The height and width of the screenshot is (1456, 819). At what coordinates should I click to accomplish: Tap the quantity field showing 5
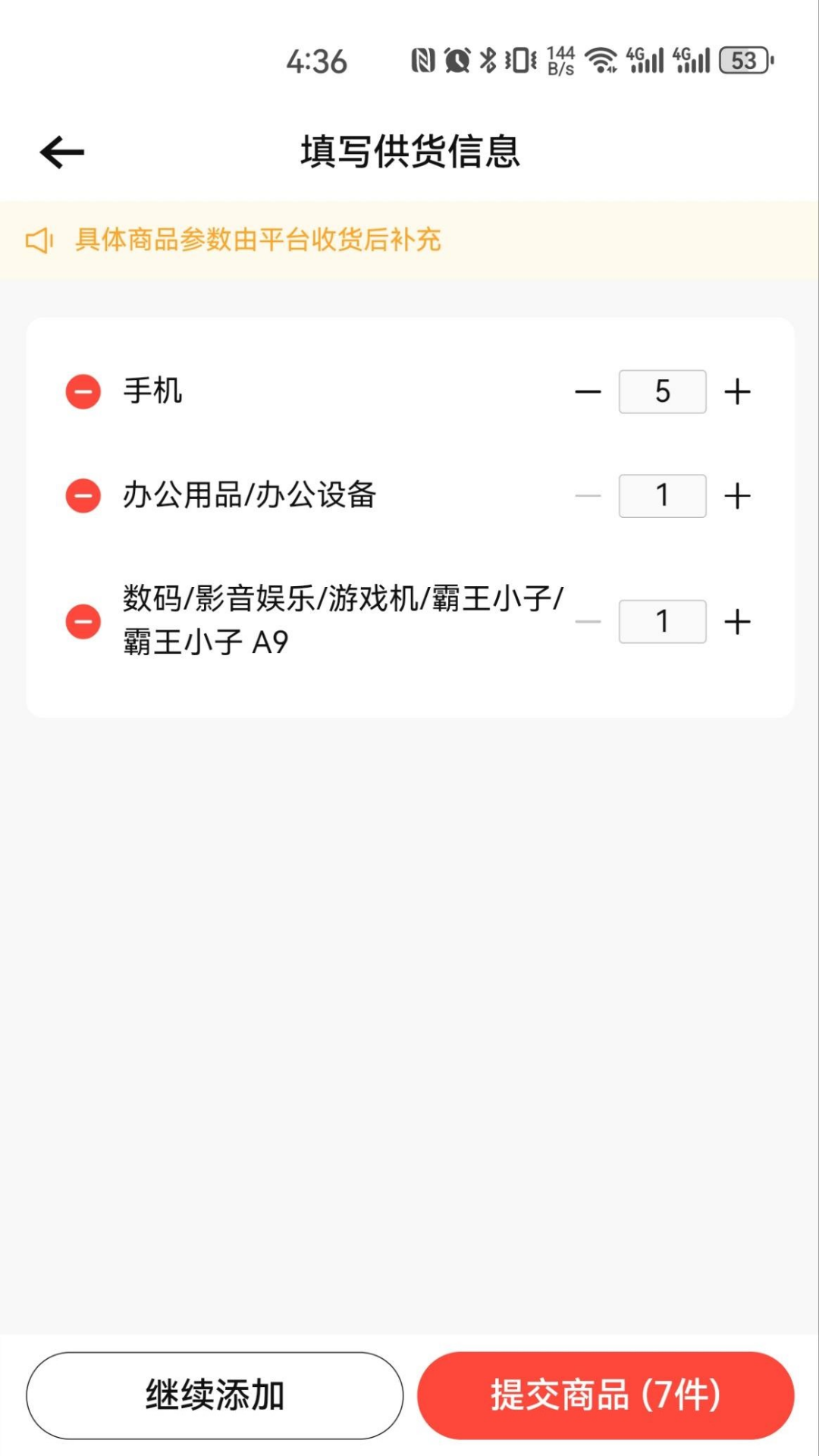[x=662, y=391]
